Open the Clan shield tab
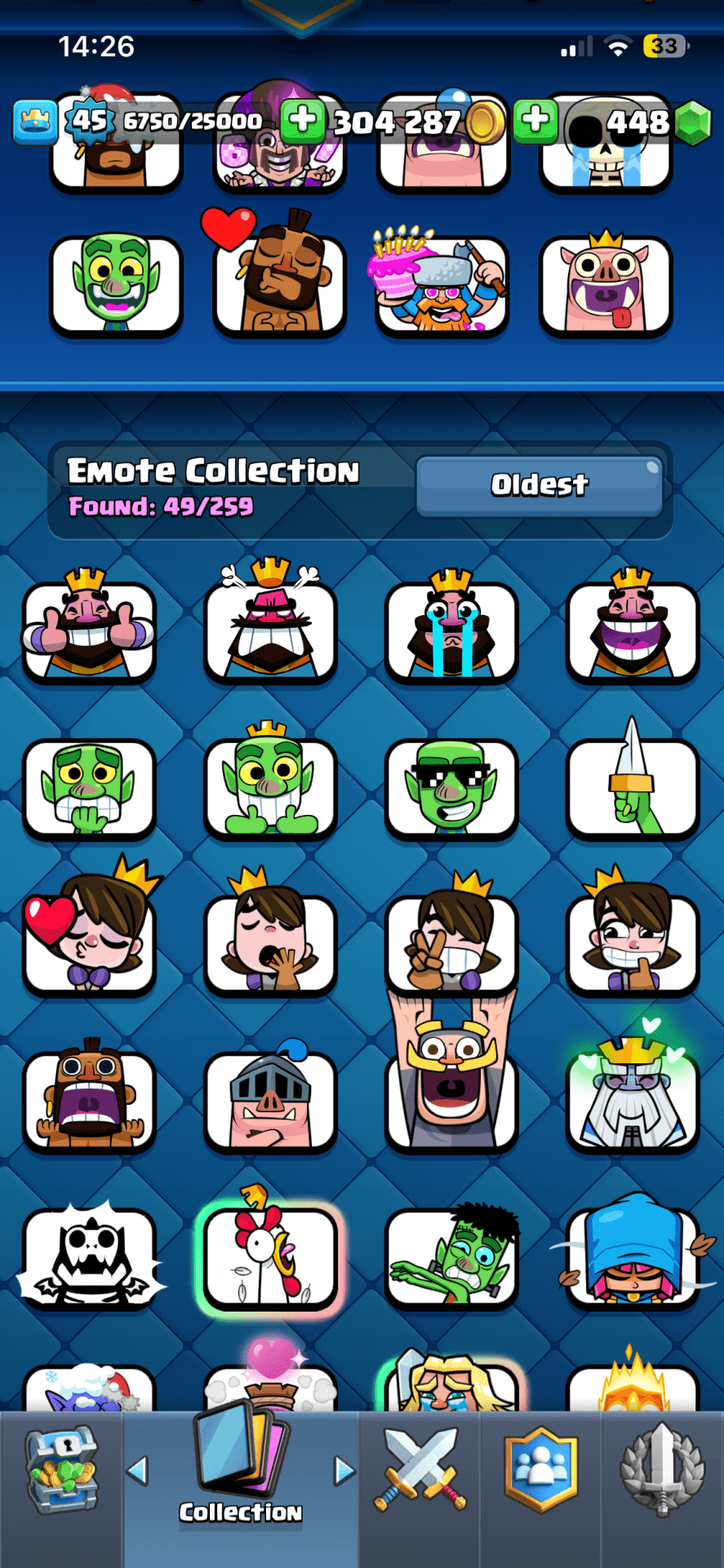Viewport: 724px width, 1568px height. 540,1470
